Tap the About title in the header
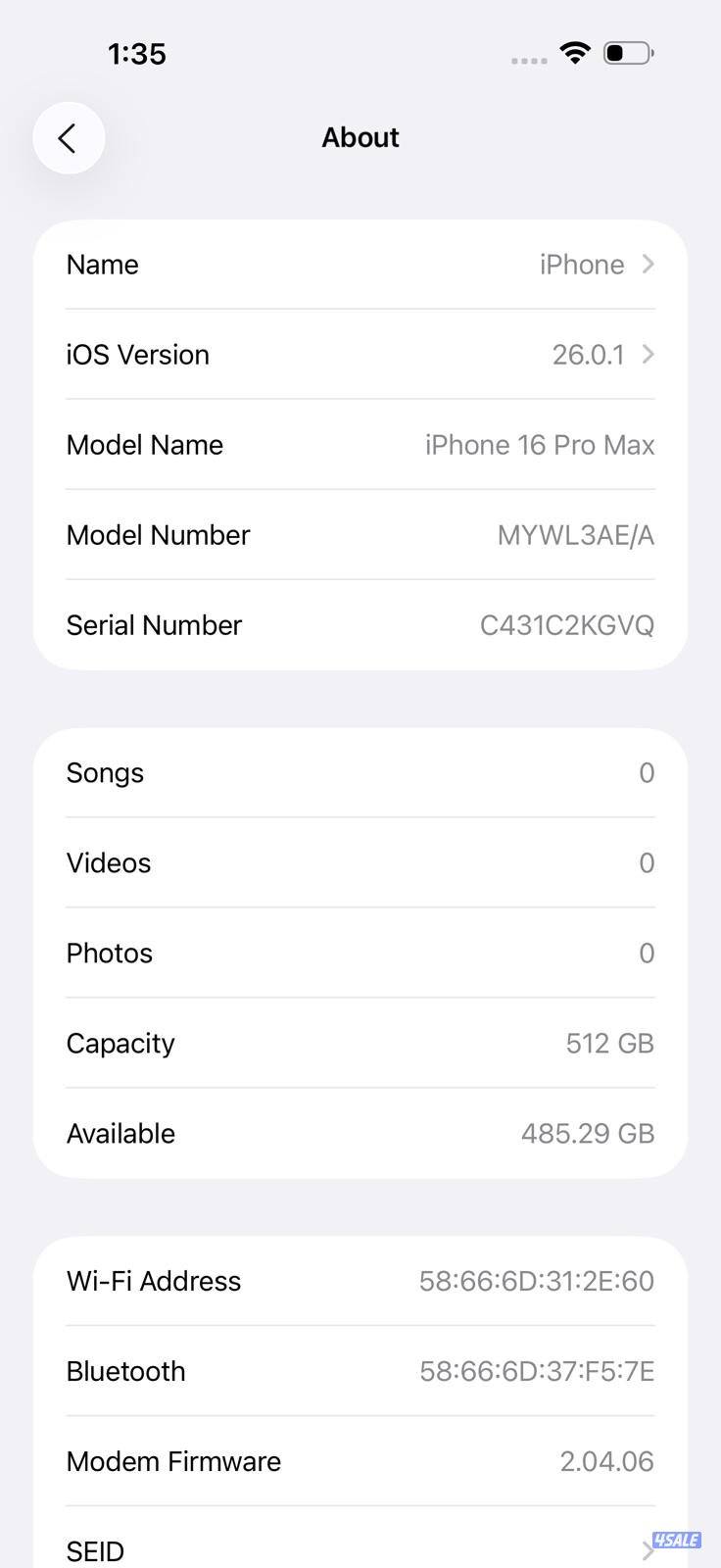 [x=360, y=137]
